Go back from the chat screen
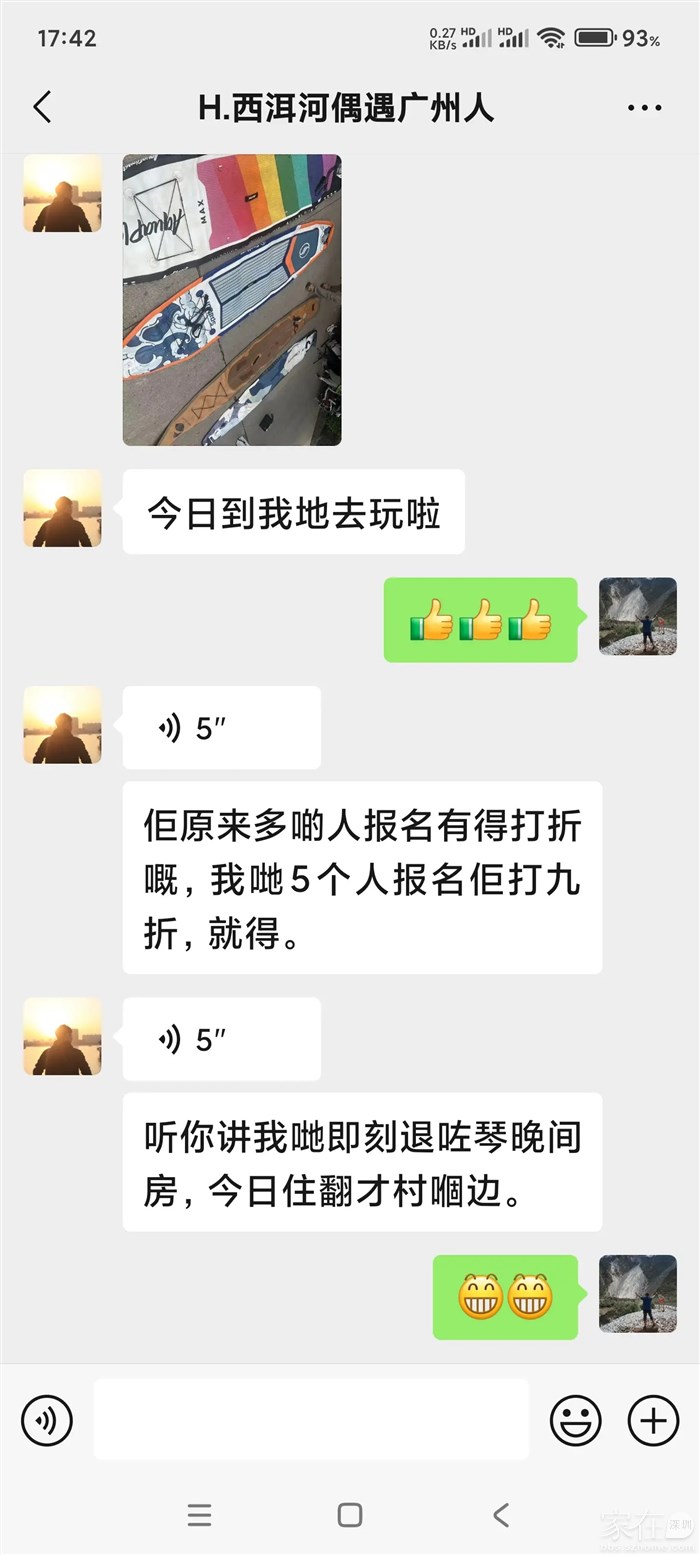 point(42,108)
